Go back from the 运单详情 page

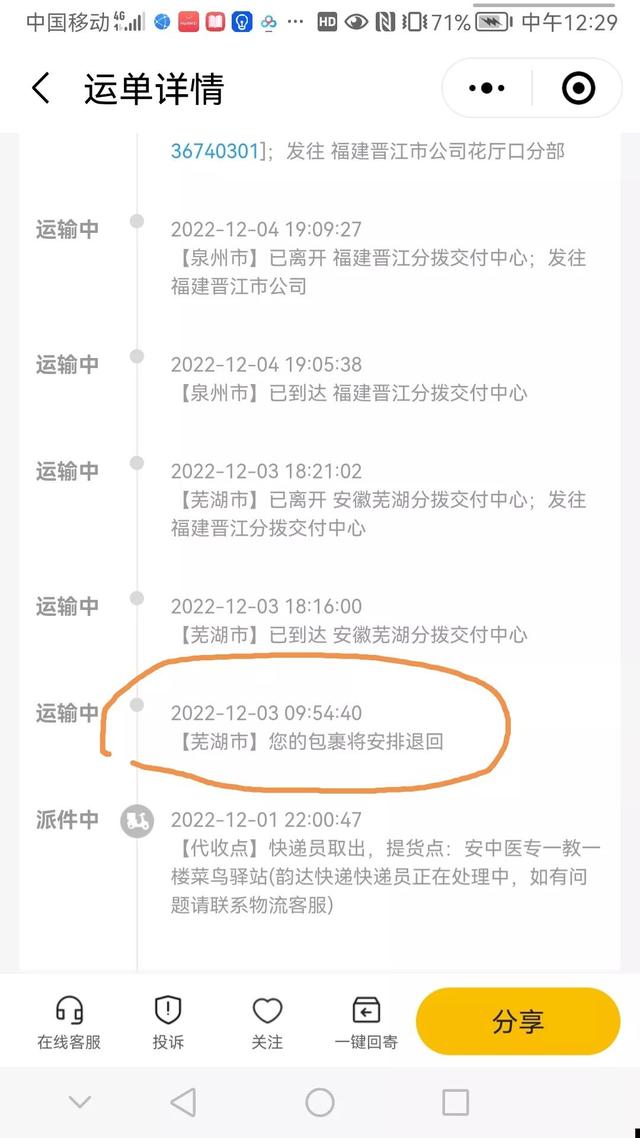[x=41, y=89]
